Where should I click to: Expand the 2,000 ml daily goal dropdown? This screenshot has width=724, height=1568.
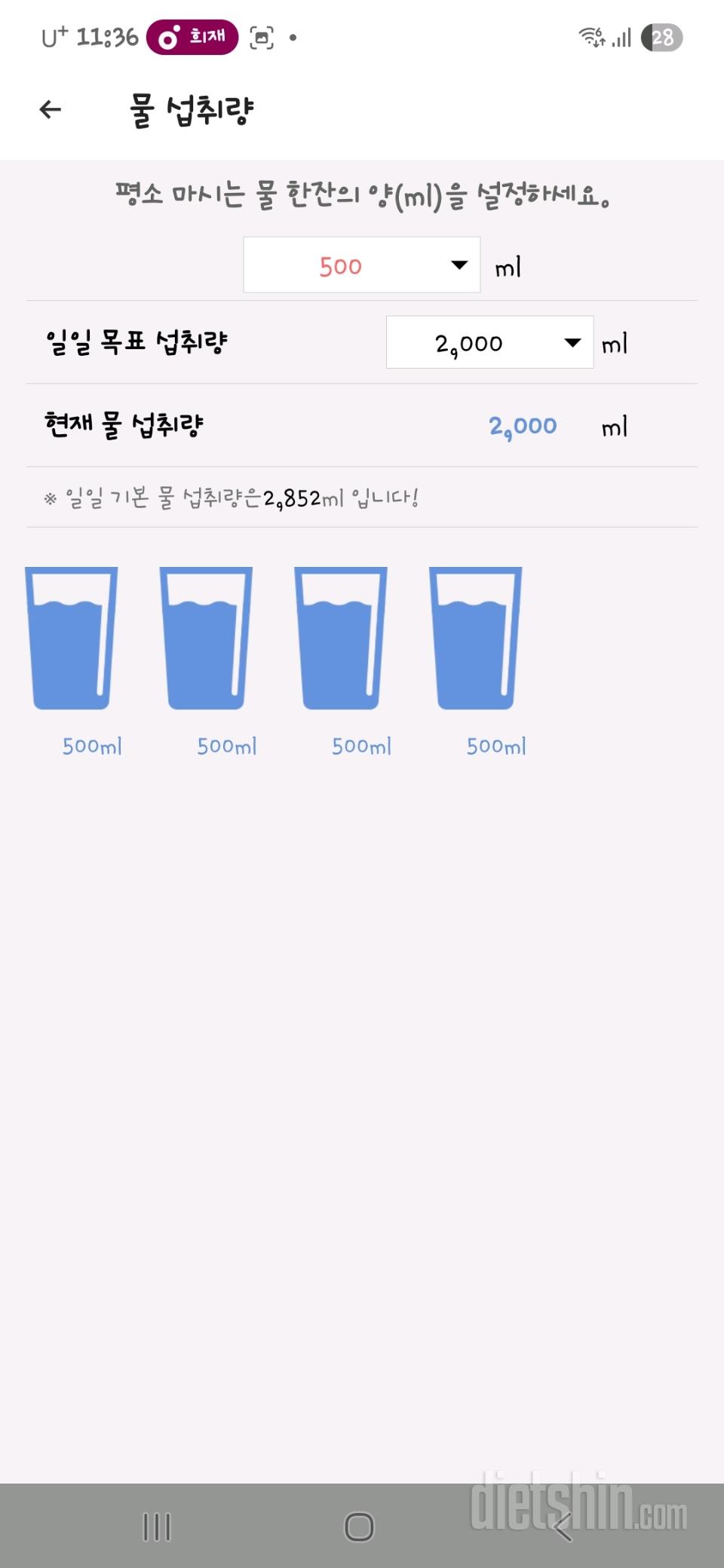[x=489, y=343]
